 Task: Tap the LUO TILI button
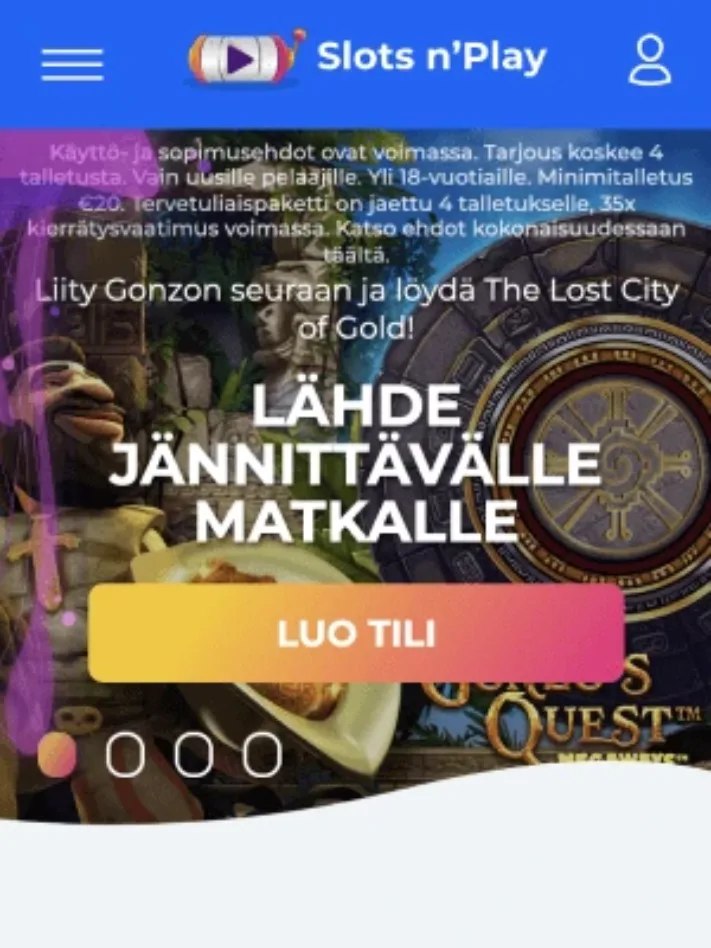coord(356,634)
